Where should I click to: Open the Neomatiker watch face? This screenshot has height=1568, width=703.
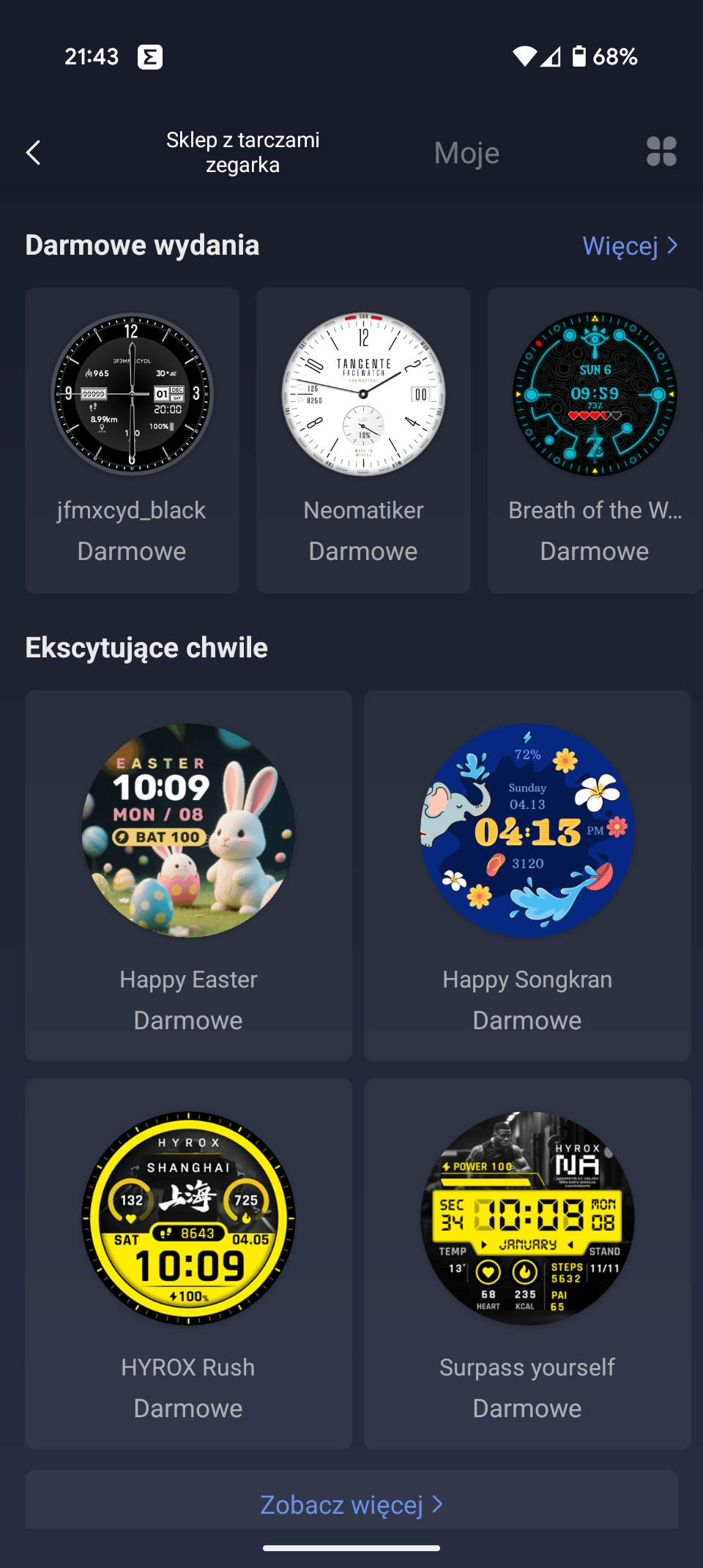coord(363,441)
